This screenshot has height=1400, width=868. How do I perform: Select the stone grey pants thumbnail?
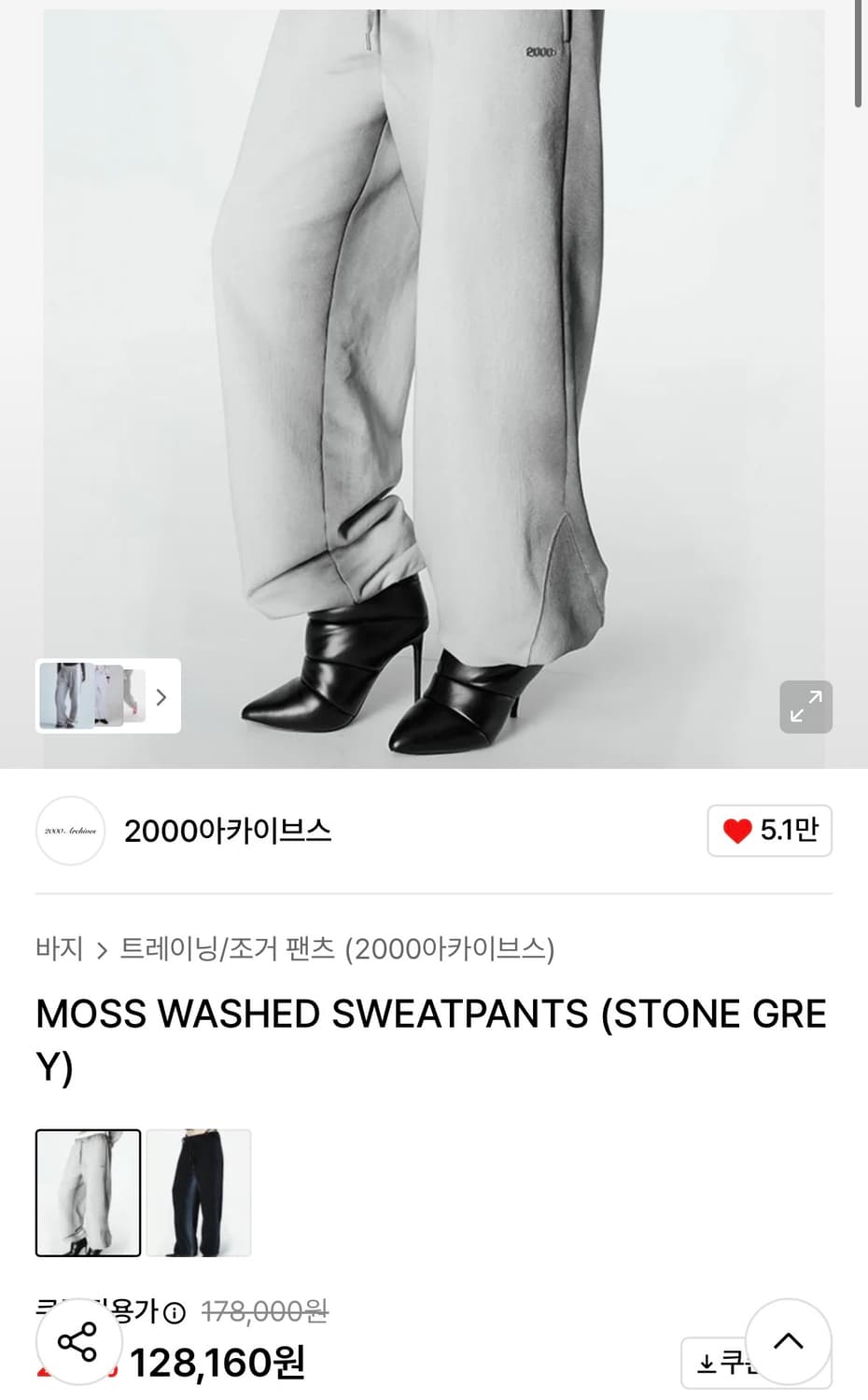point(87,1194)
